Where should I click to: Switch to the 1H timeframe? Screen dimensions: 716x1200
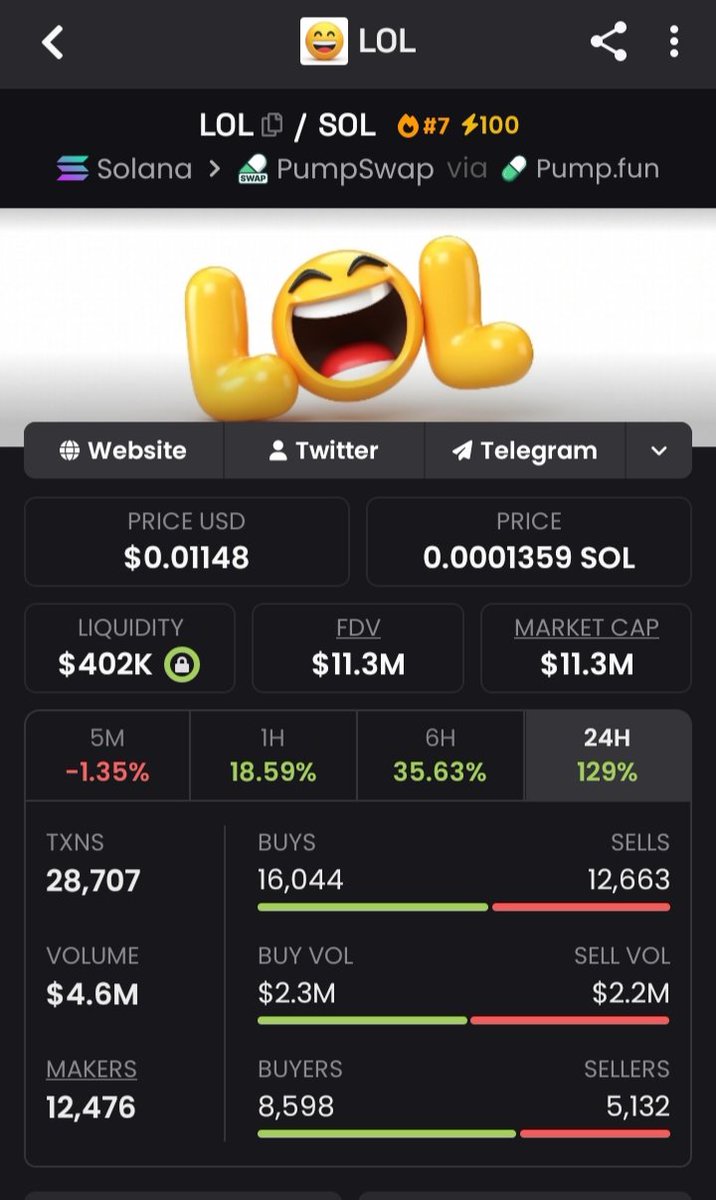pyautogui.click(x=272, y=755)
